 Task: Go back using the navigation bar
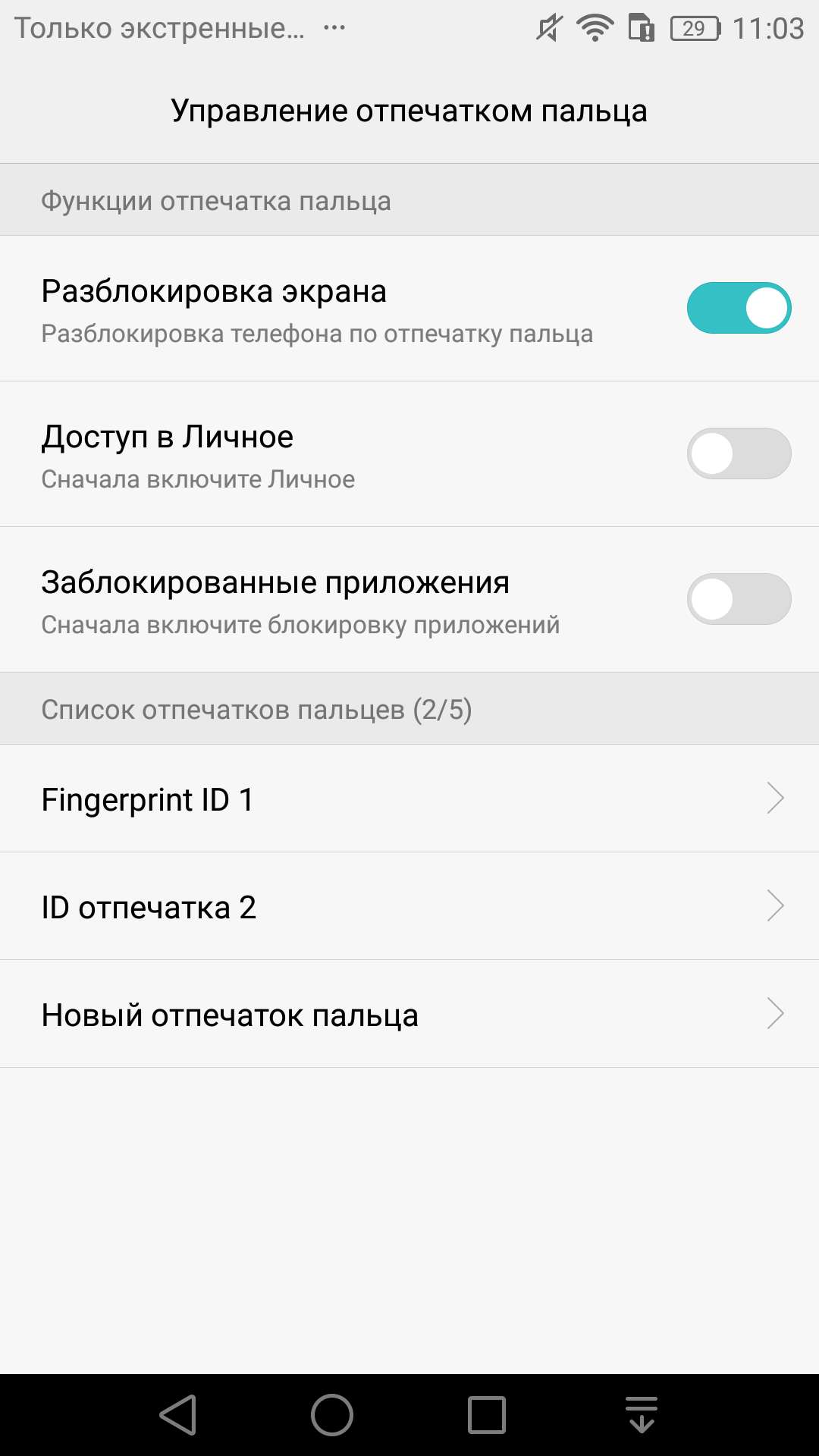pos(178,1415)
